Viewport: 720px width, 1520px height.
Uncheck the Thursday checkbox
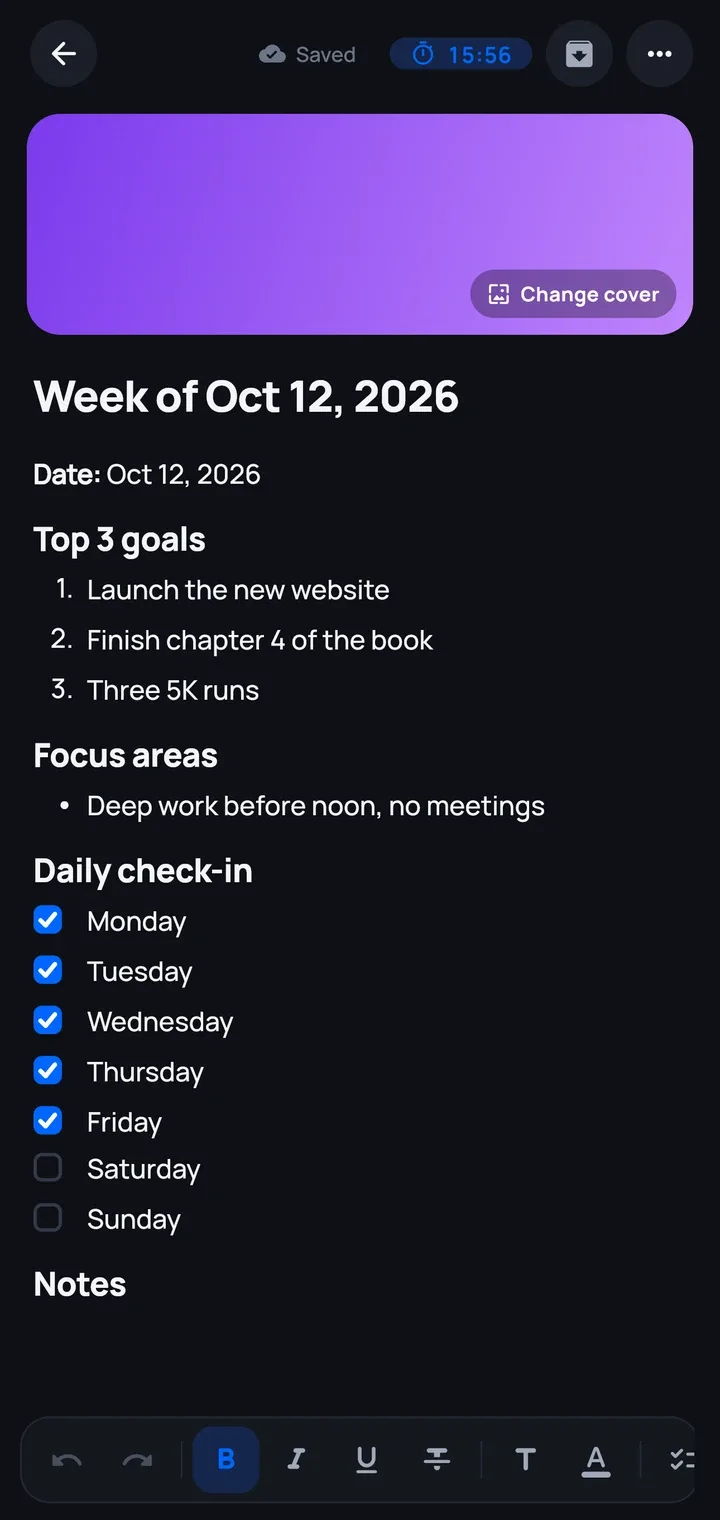tap(48, 1070)
